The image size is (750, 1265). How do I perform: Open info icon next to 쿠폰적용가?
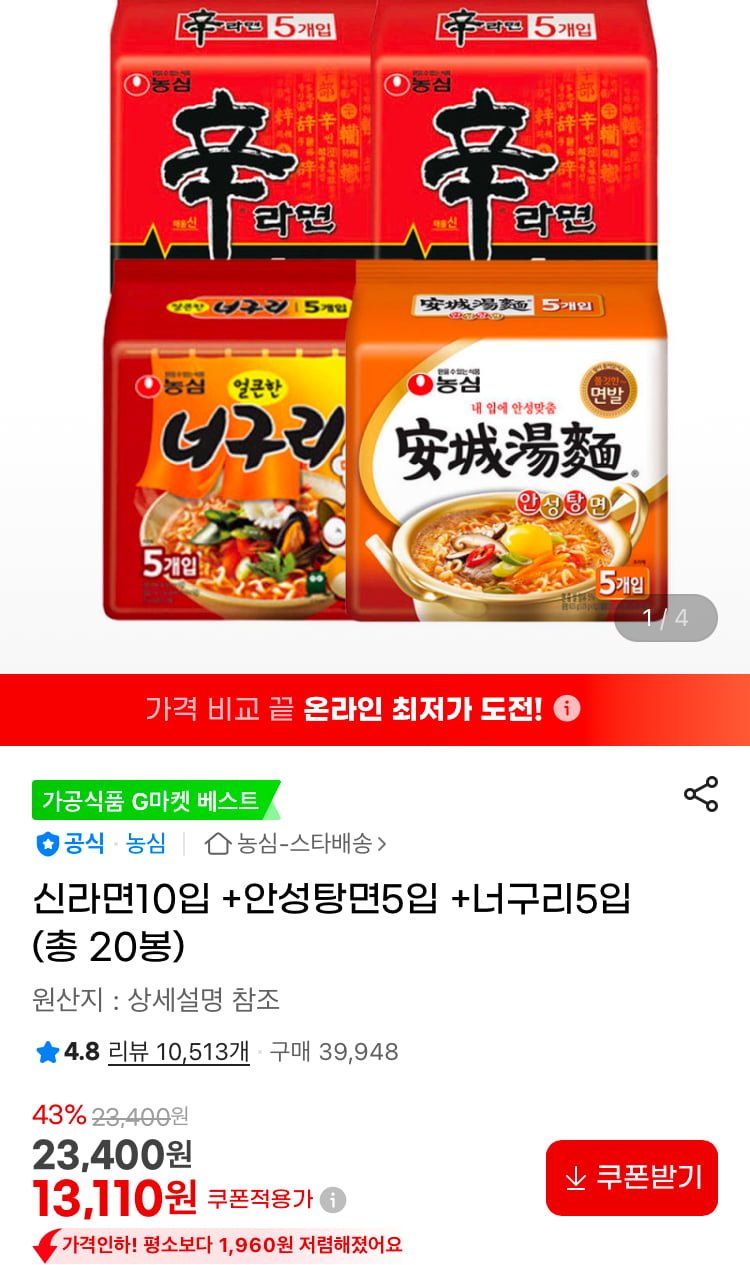coord(333,1199)
